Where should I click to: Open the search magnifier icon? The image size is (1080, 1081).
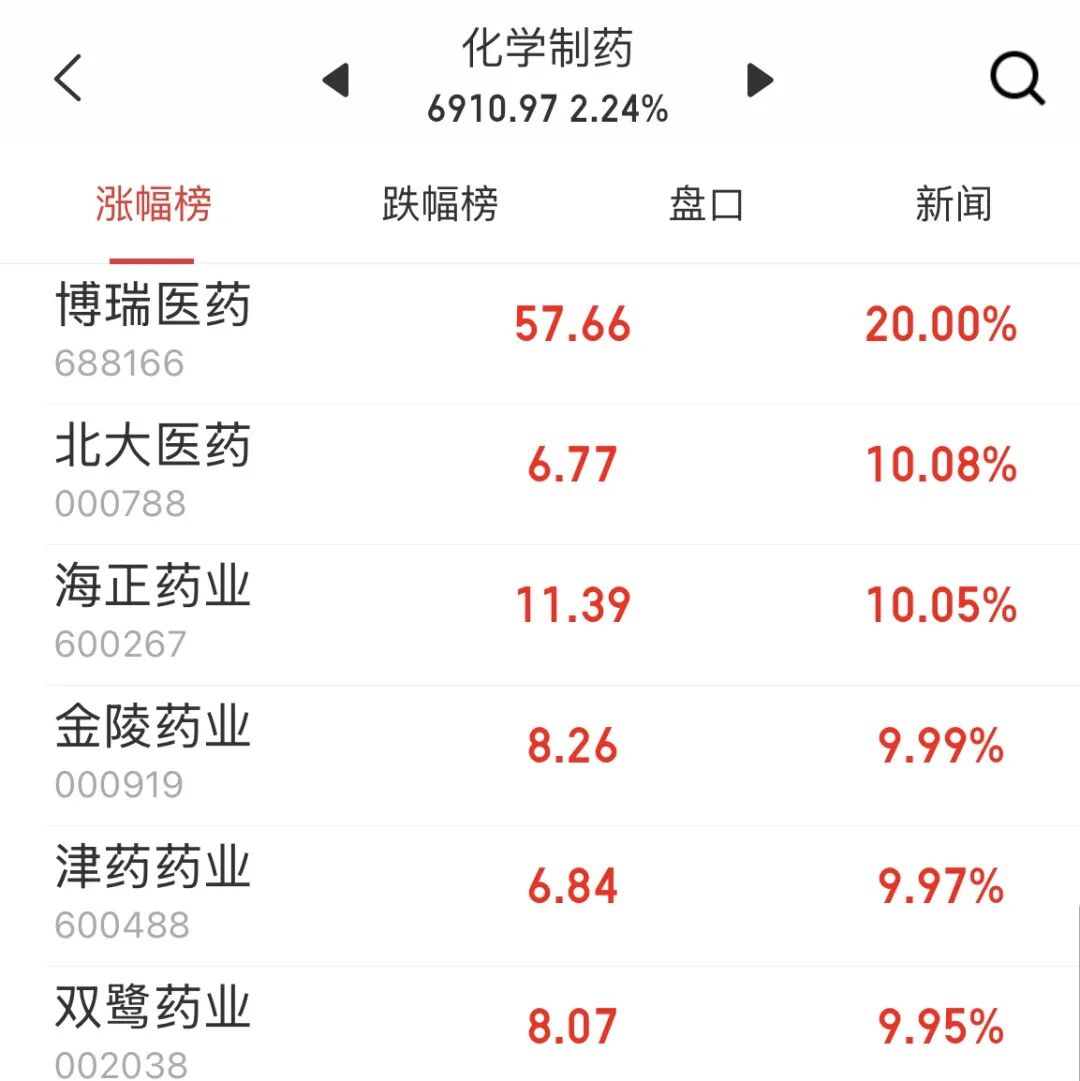click(1016, 79)
